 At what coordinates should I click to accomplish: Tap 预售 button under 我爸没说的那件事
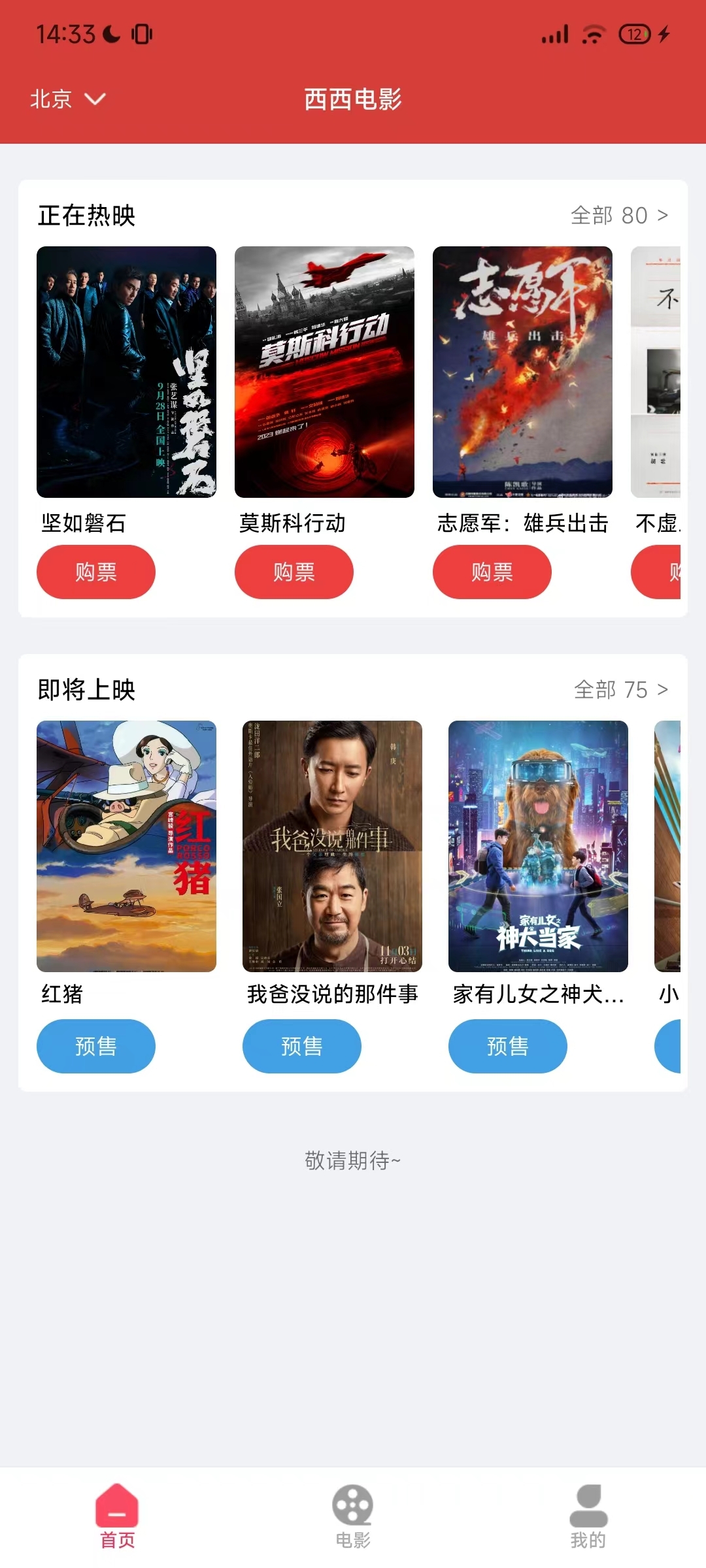pos(302,1046)
